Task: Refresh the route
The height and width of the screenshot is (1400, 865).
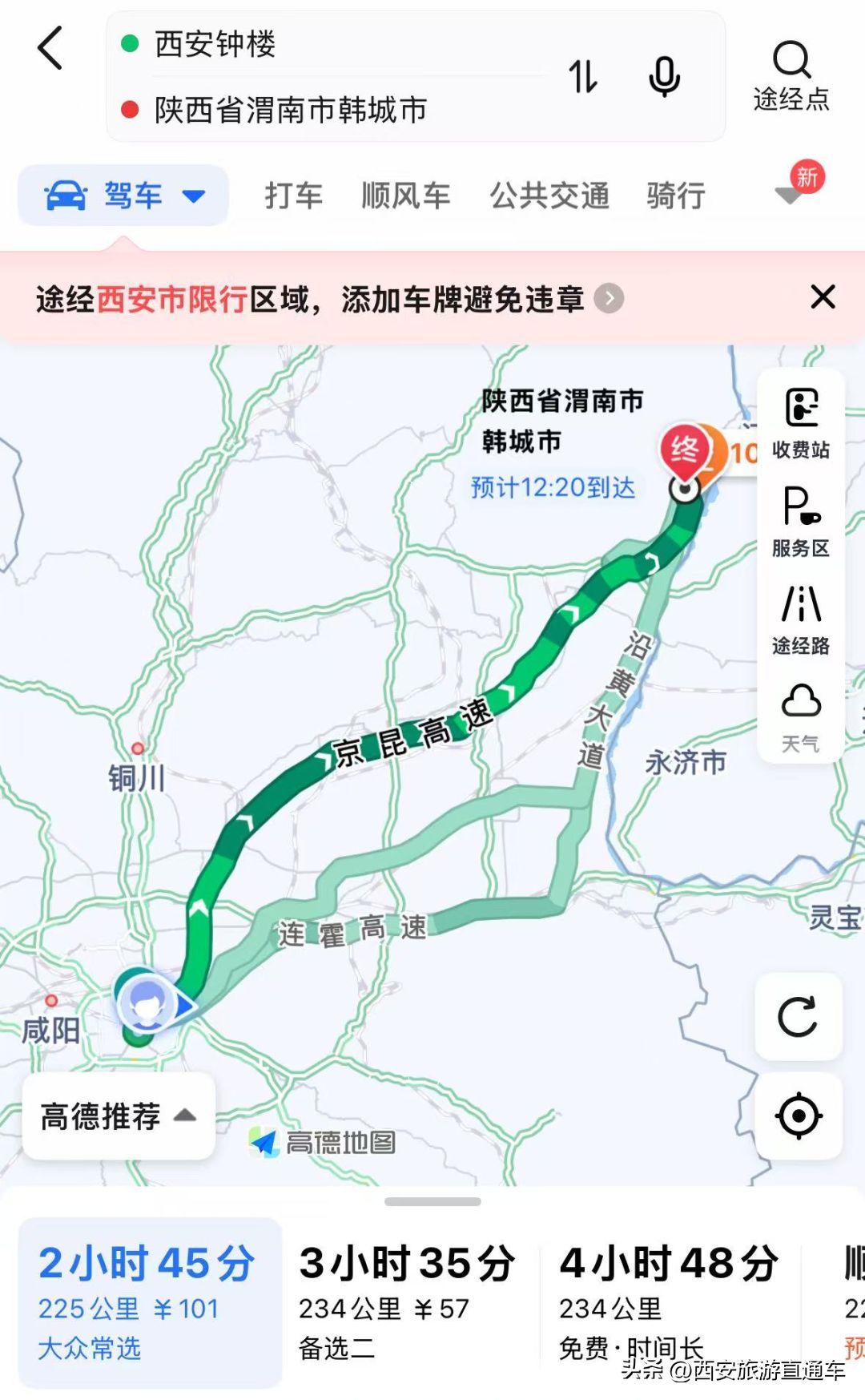Action: (799, 1016)
